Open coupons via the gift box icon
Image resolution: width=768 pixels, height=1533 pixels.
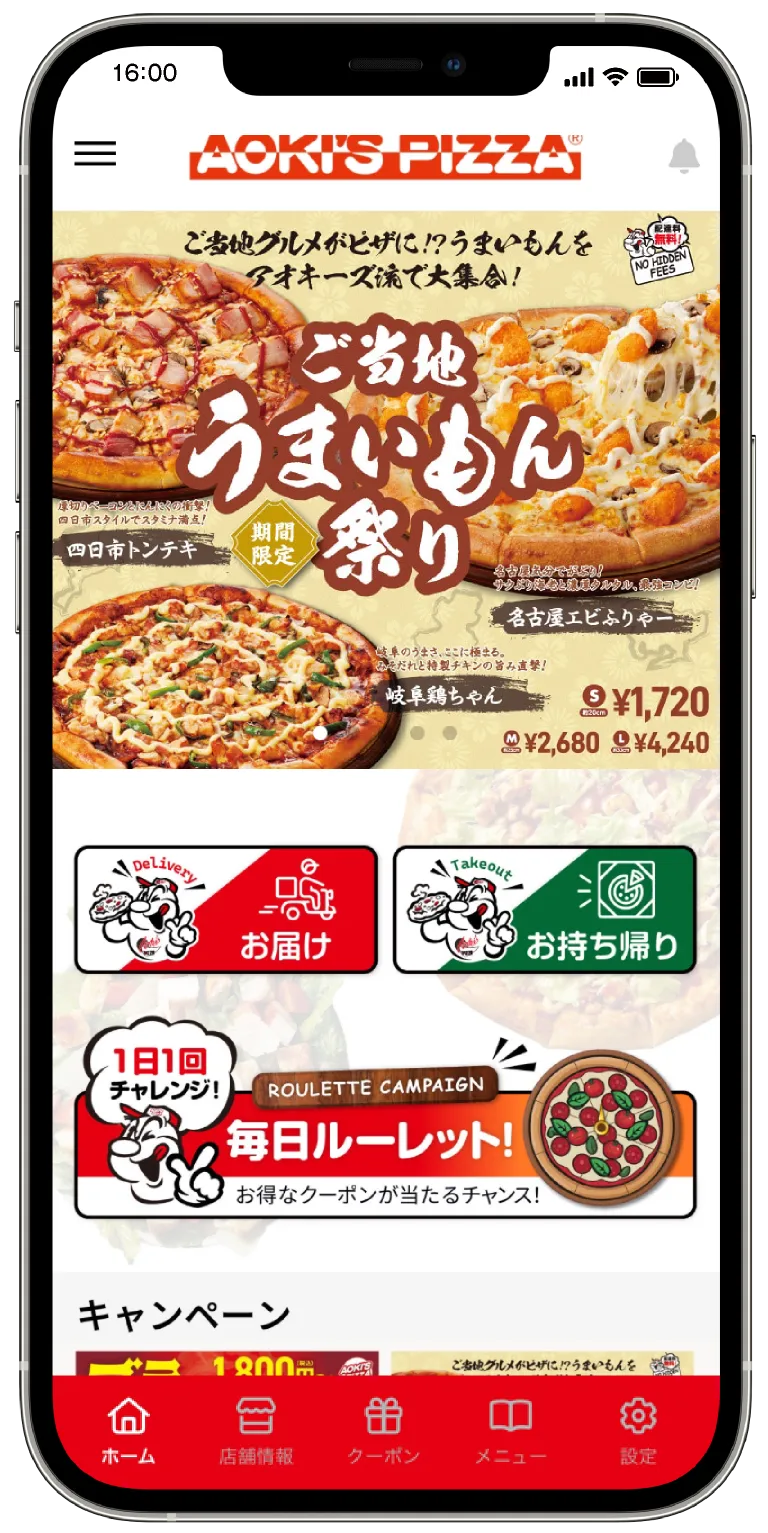[384, 1416]
